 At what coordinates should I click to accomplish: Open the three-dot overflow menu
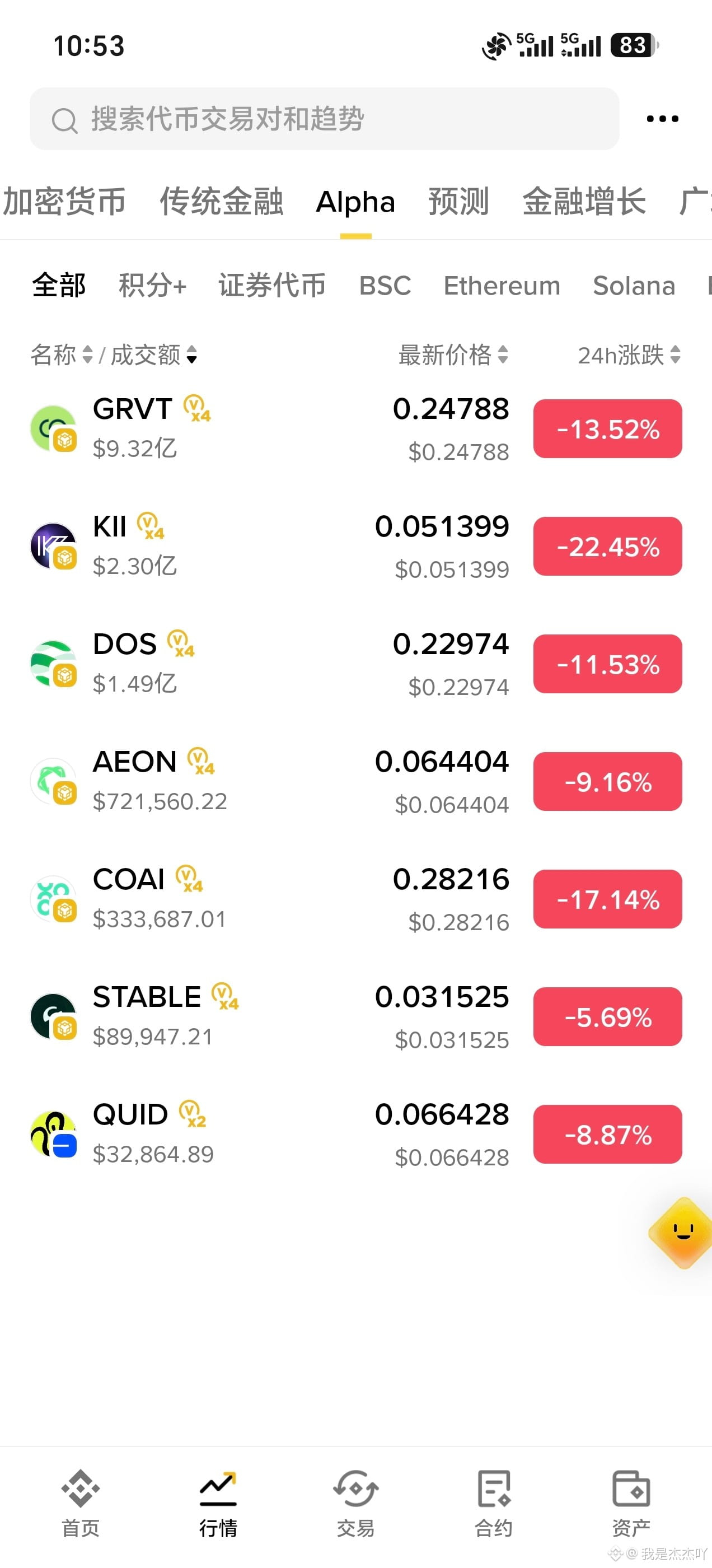pyautogui.click(x=662, y=119)
